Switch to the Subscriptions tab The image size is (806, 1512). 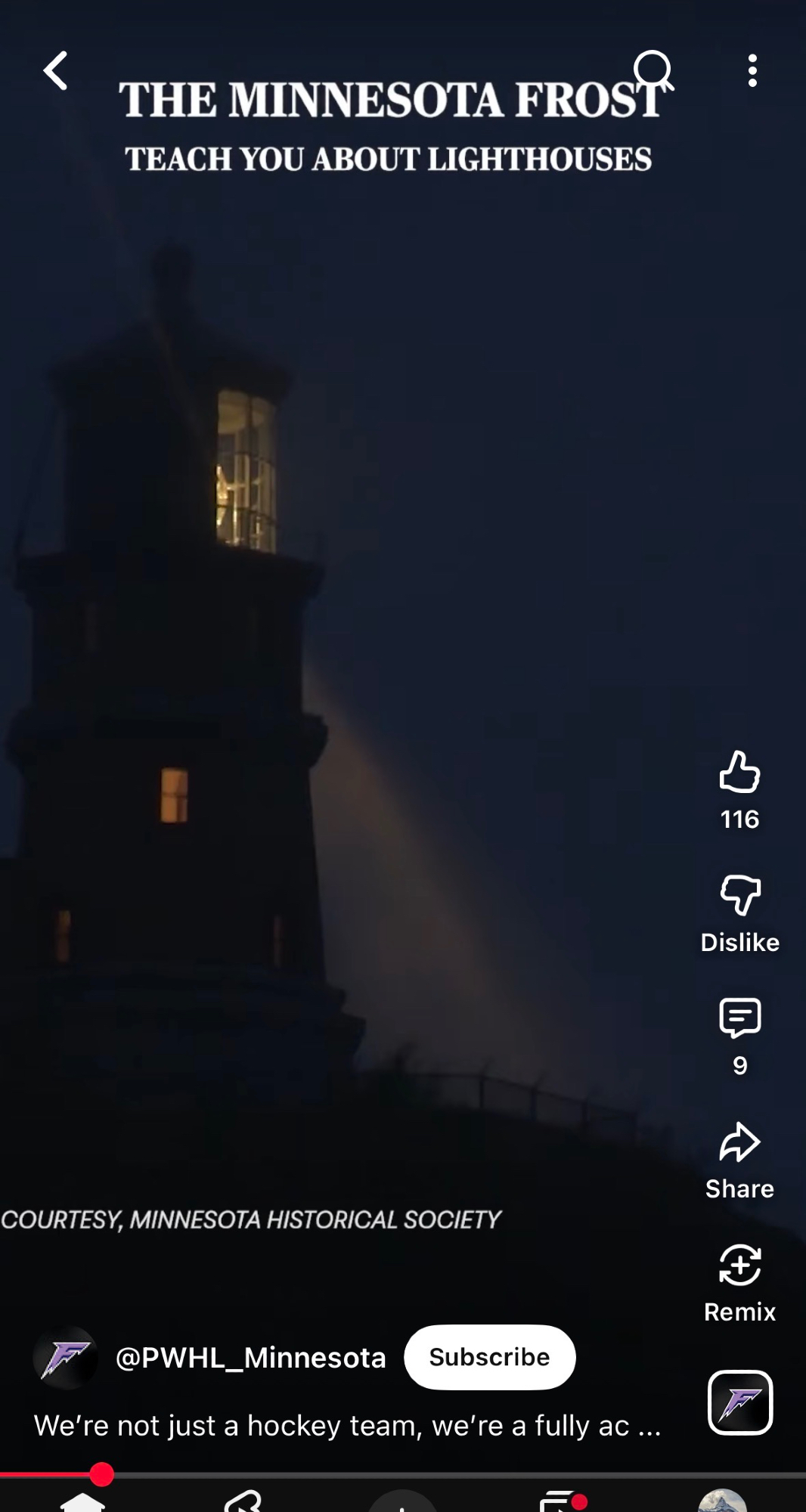tap(561, 1501)
